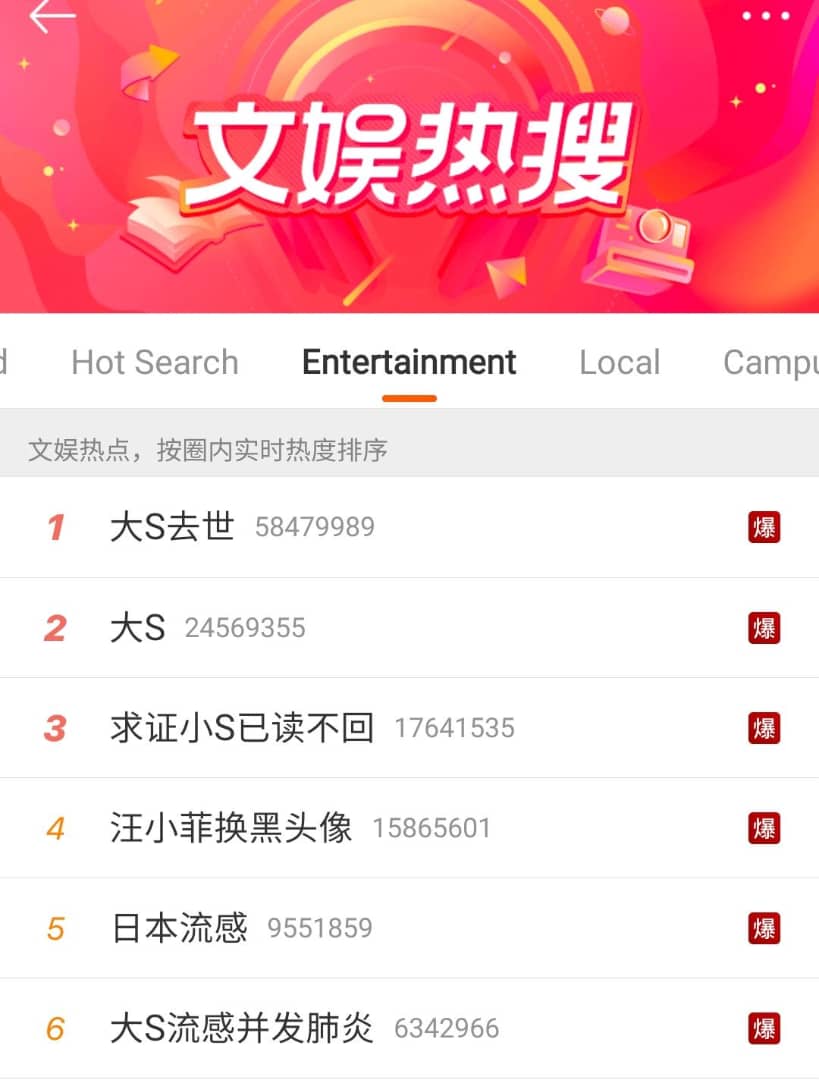This screenshot has height=1080, width=819.
Task: Open the second-ranked topic 大S
Action: (138, 628)
